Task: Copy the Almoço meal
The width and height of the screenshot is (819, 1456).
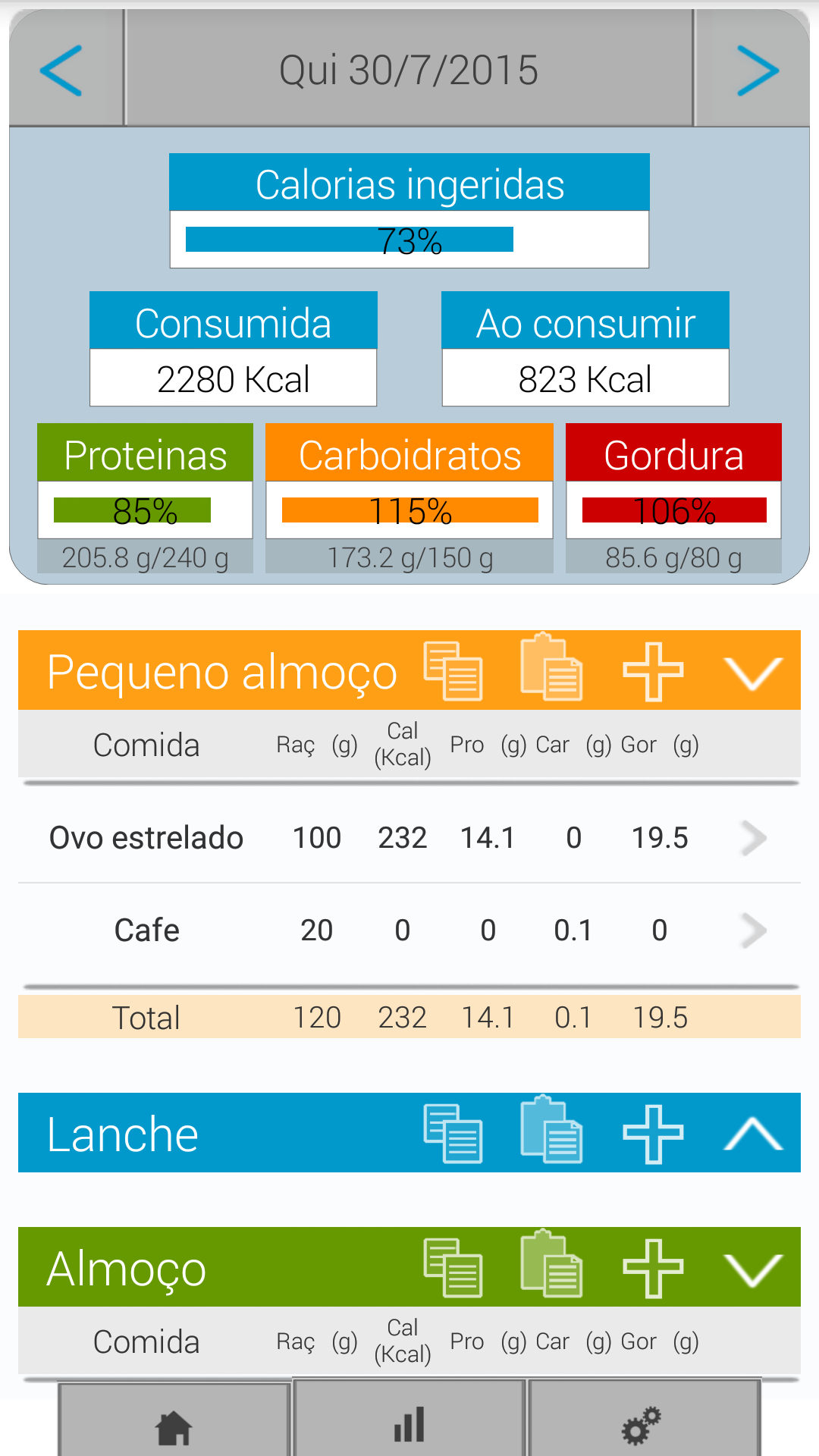Action: coord(453,1267)
